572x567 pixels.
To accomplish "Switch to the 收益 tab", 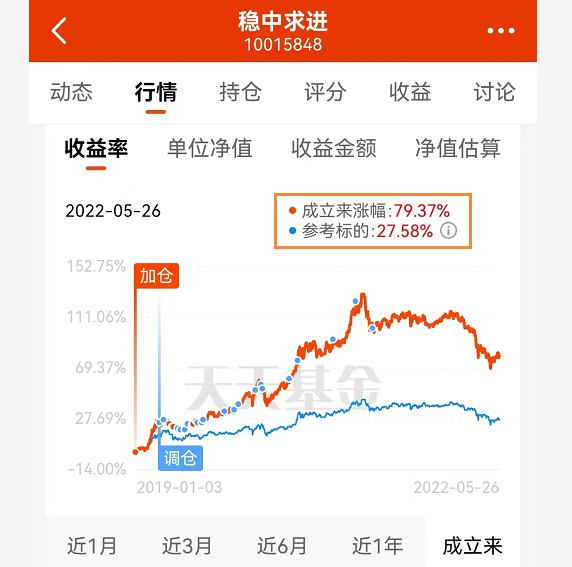I will [x=410, y=92].
